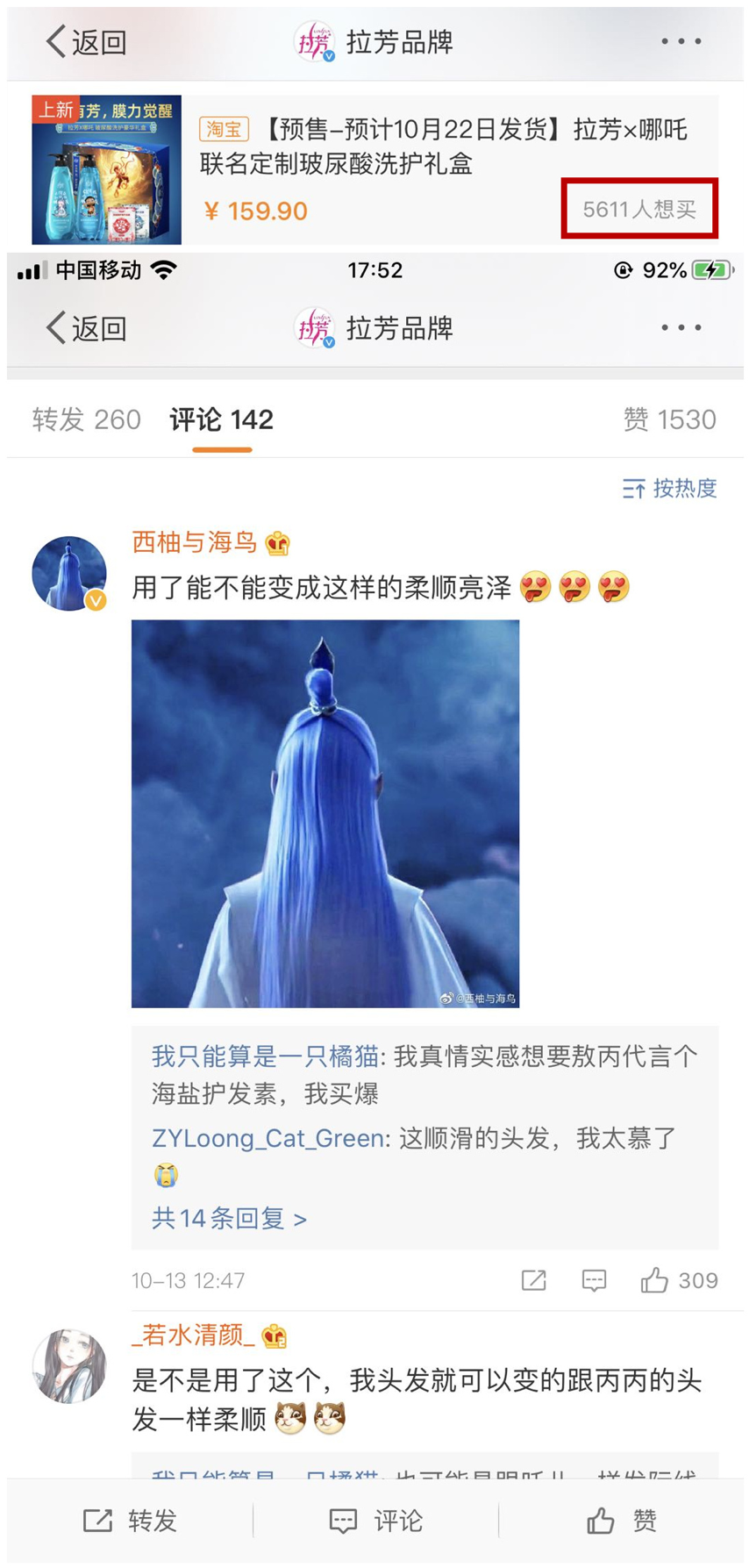Change comment sorting via 按热度
This screenshot has width=749, height=1568.
tap(670, 489)
